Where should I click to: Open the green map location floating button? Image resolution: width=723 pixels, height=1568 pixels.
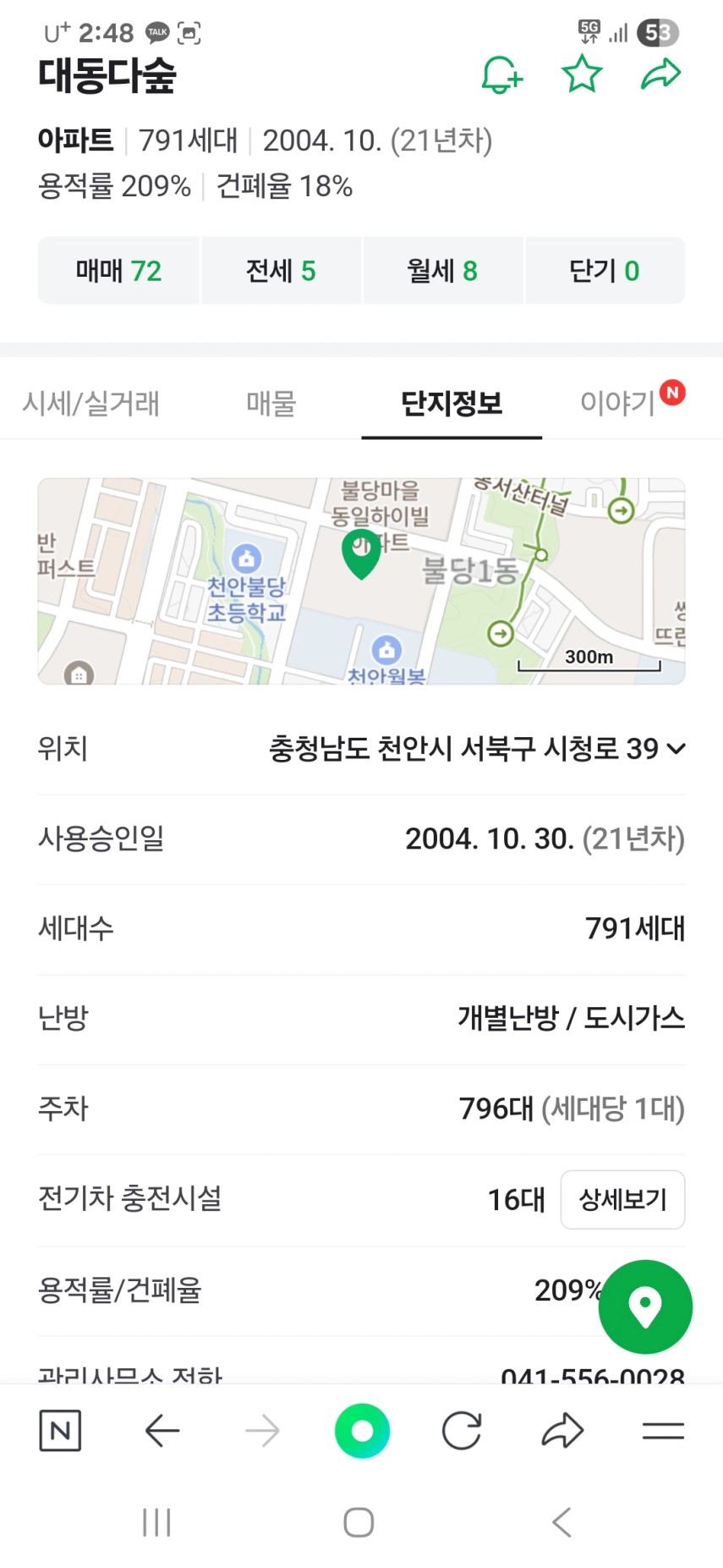tap(645, 1307)
